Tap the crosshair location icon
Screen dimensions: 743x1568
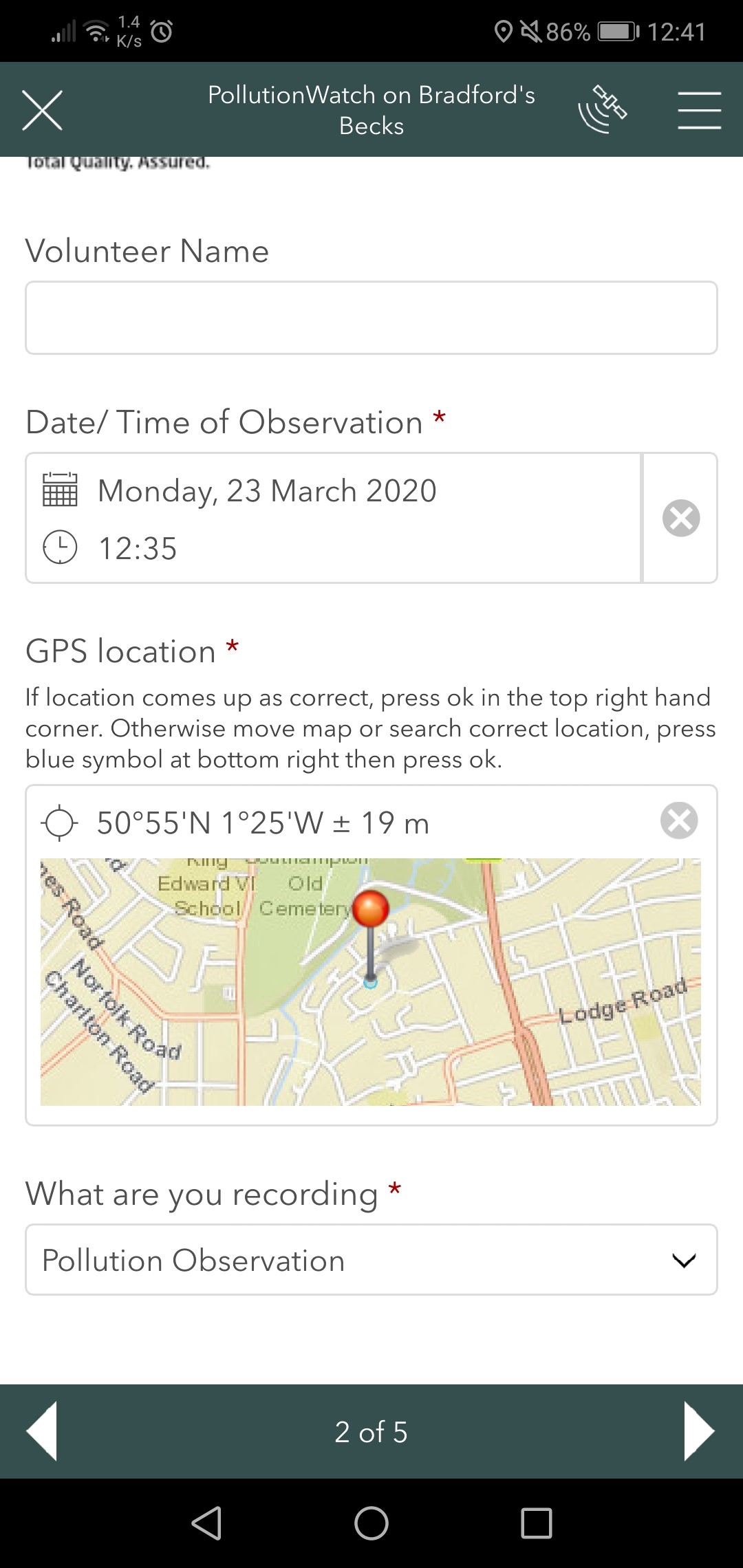[61, 822]
